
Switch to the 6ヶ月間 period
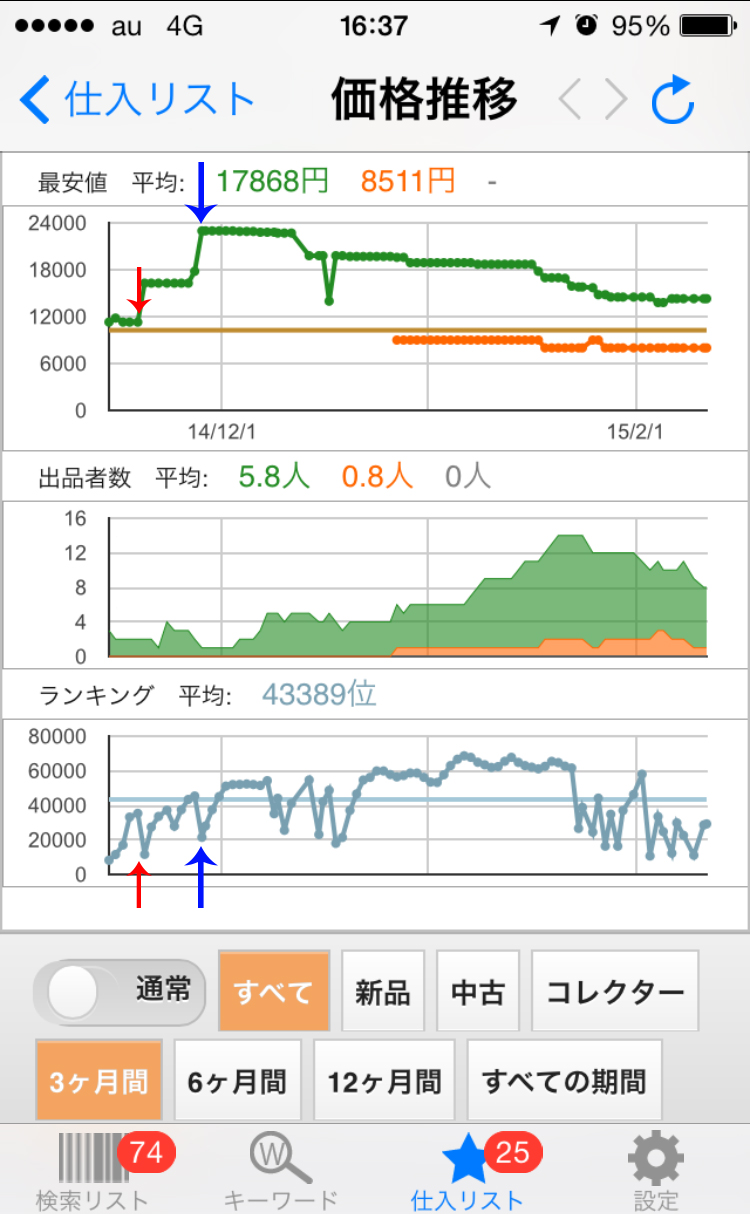(237, 1080)
